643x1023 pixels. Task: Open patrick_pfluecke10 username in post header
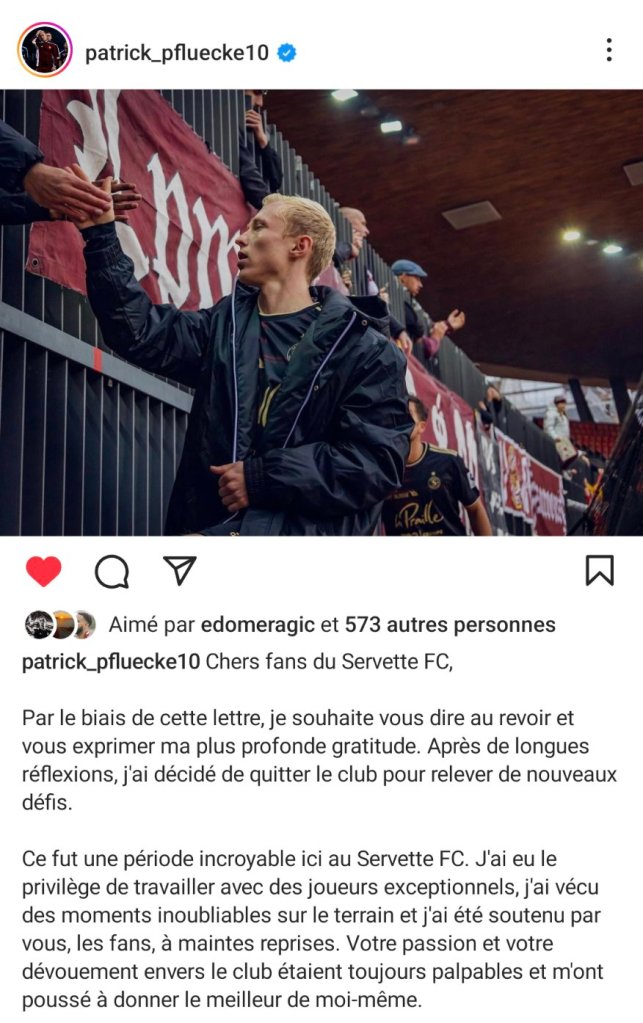click(x=176, y=52)
